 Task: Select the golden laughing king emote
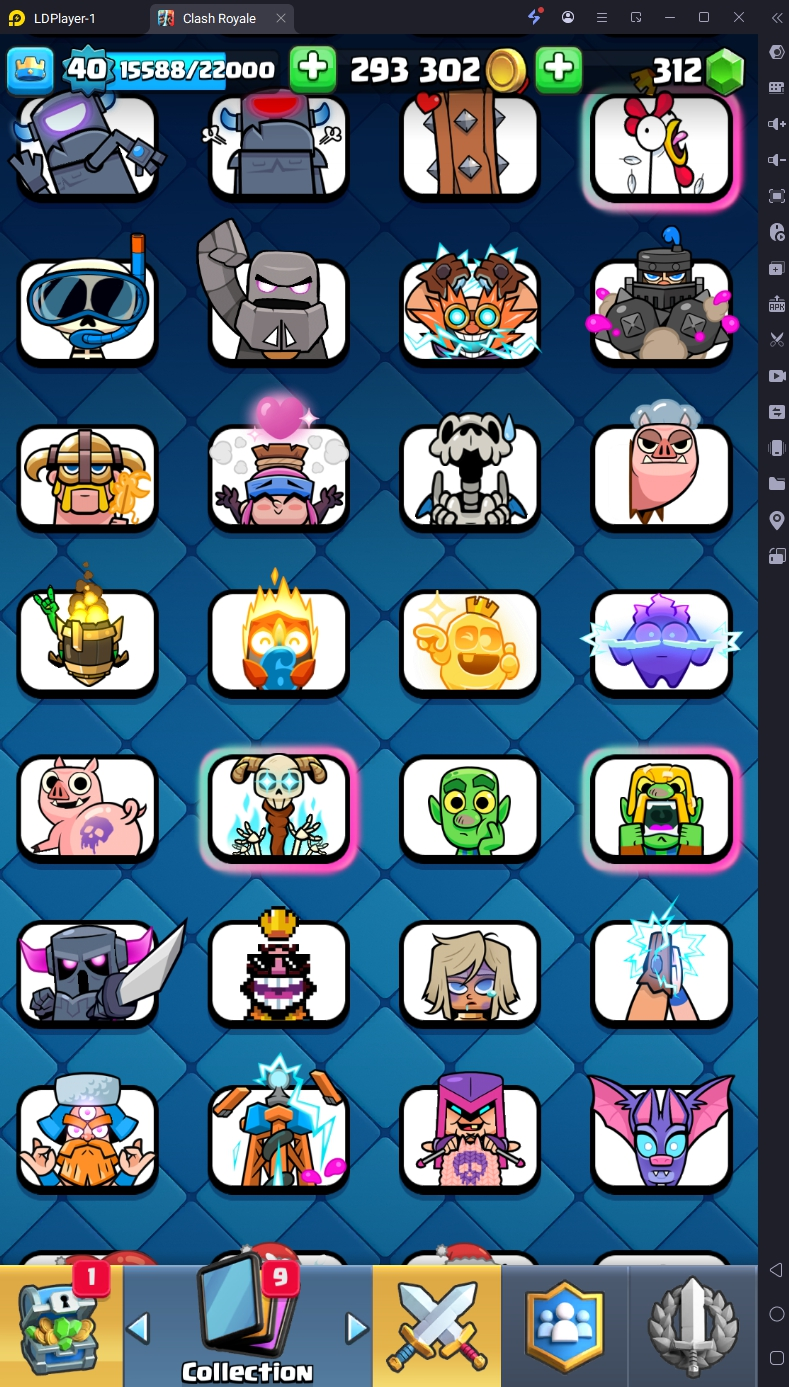pos(470,641)
